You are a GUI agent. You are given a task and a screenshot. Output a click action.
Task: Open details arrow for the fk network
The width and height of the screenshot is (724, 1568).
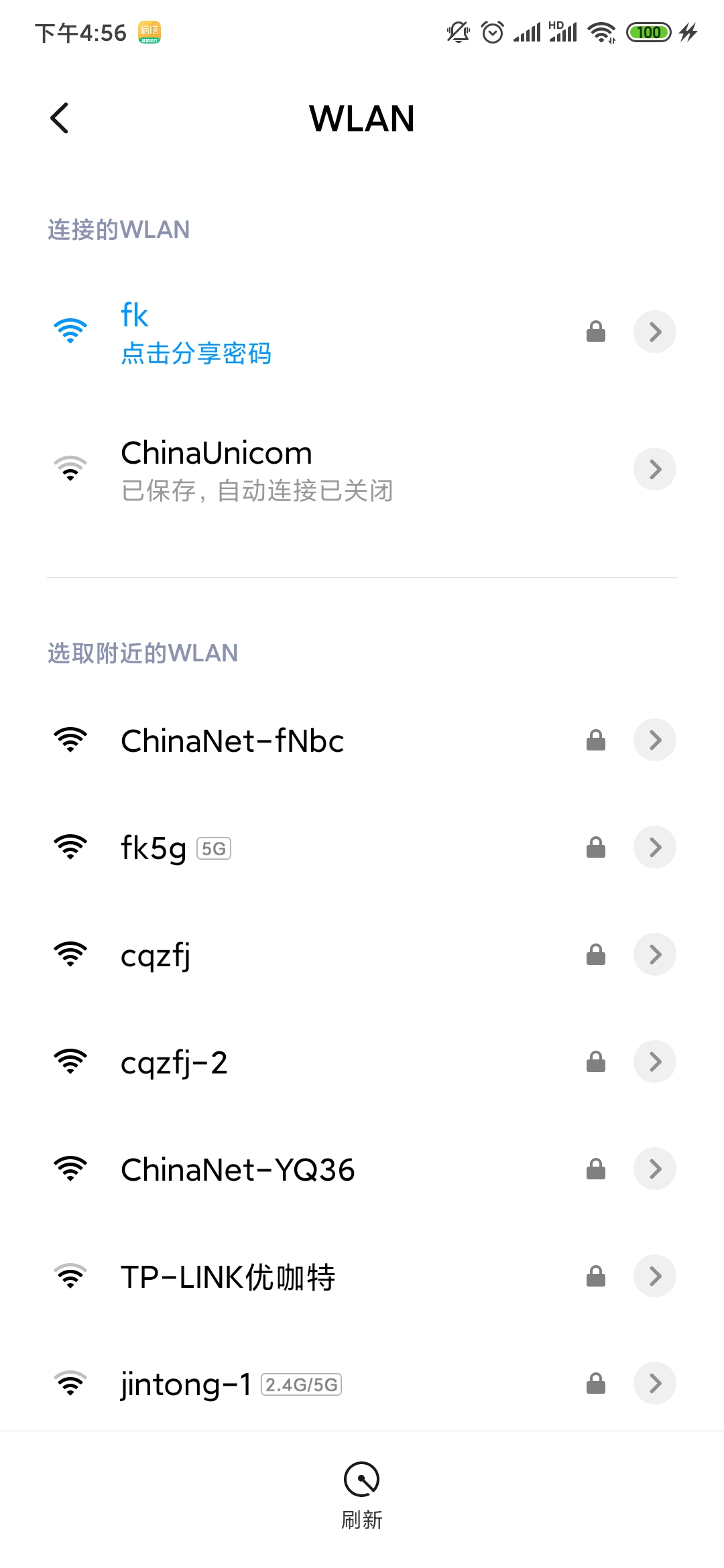654,332
